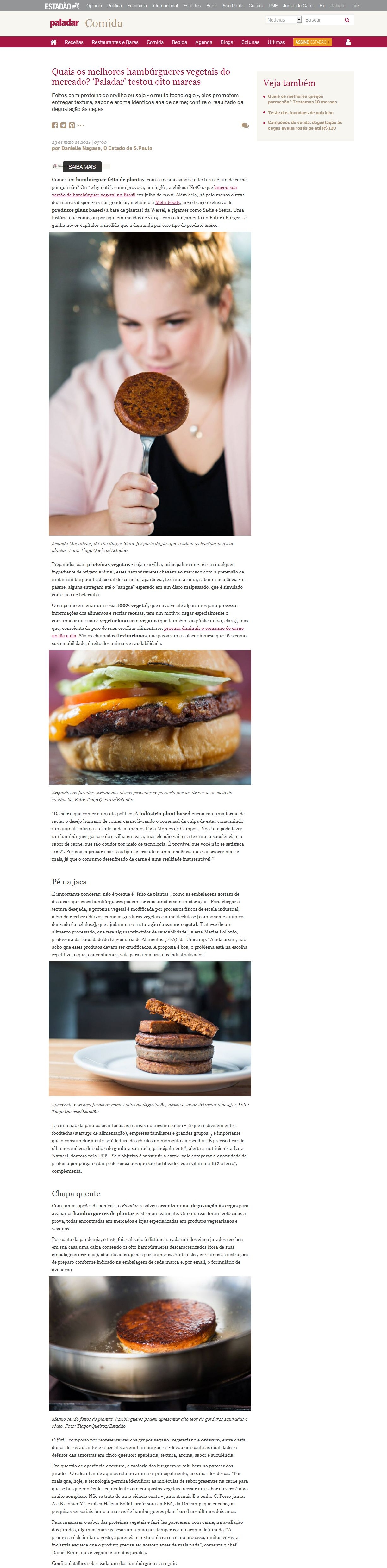Viewport: 387px width, 1568px height.
Task: Open the Blogs section
Action: tap(226, 43)
